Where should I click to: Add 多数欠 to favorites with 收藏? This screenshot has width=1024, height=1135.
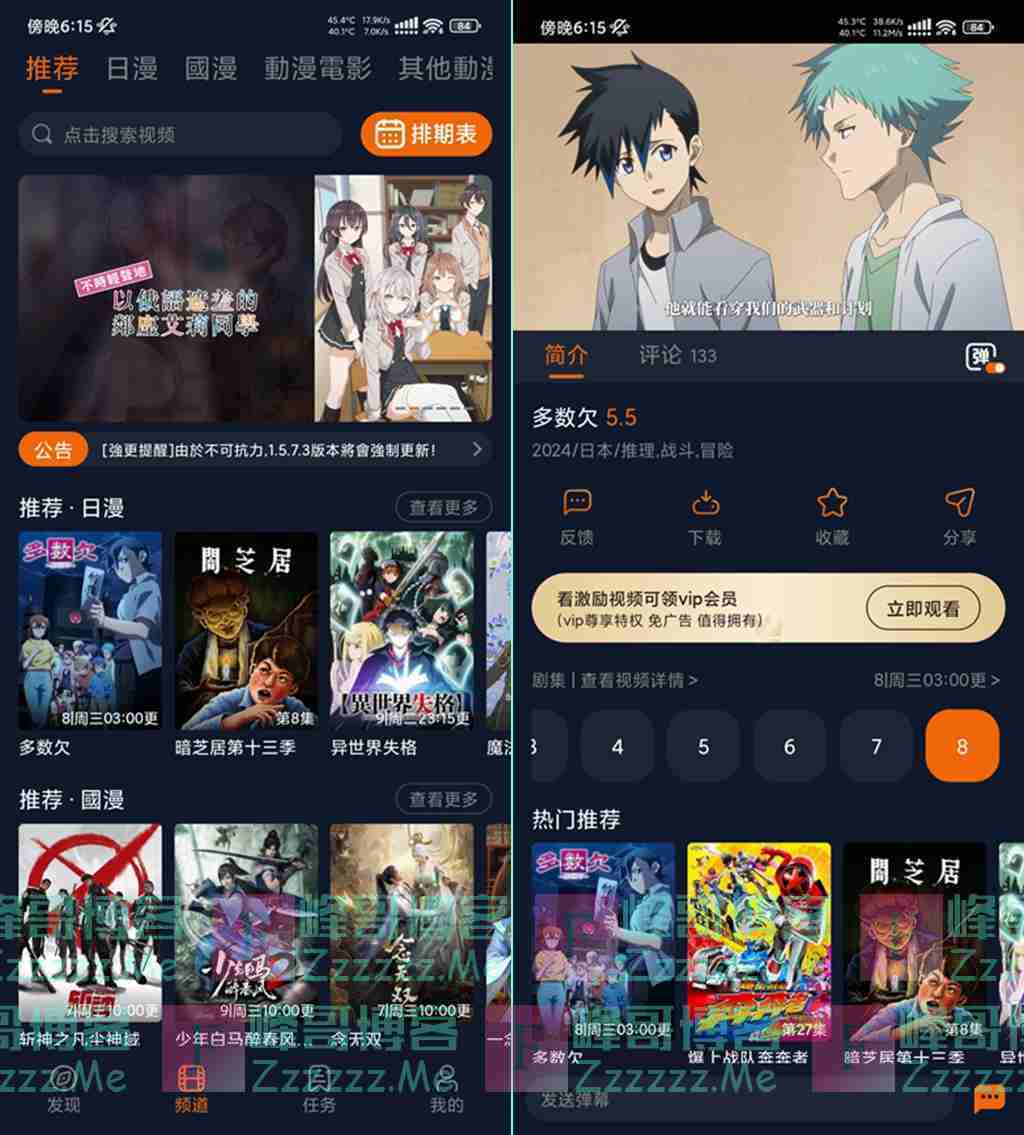point(832,516)
